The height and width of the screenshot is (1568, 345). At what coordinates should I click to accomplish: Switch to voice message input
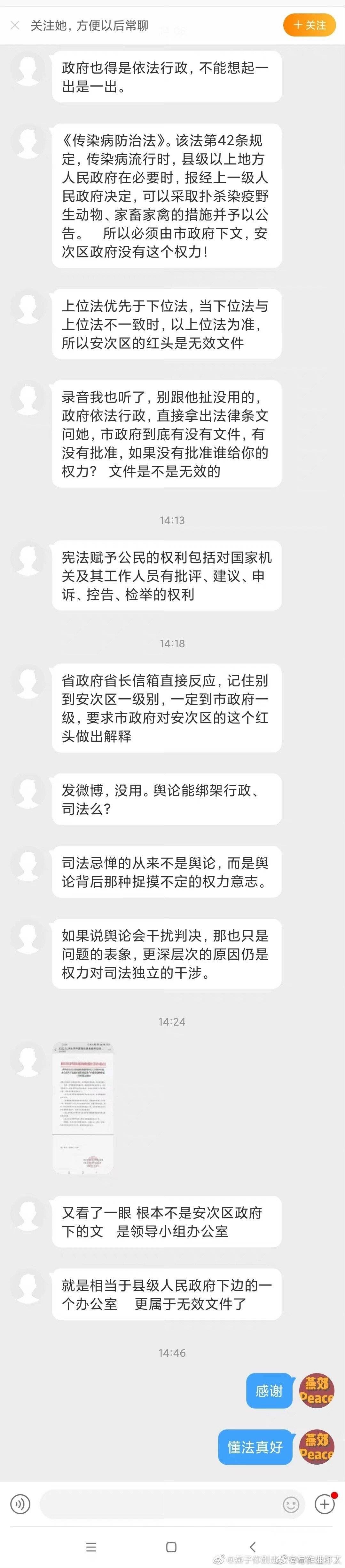click(x=20, y=1504)
